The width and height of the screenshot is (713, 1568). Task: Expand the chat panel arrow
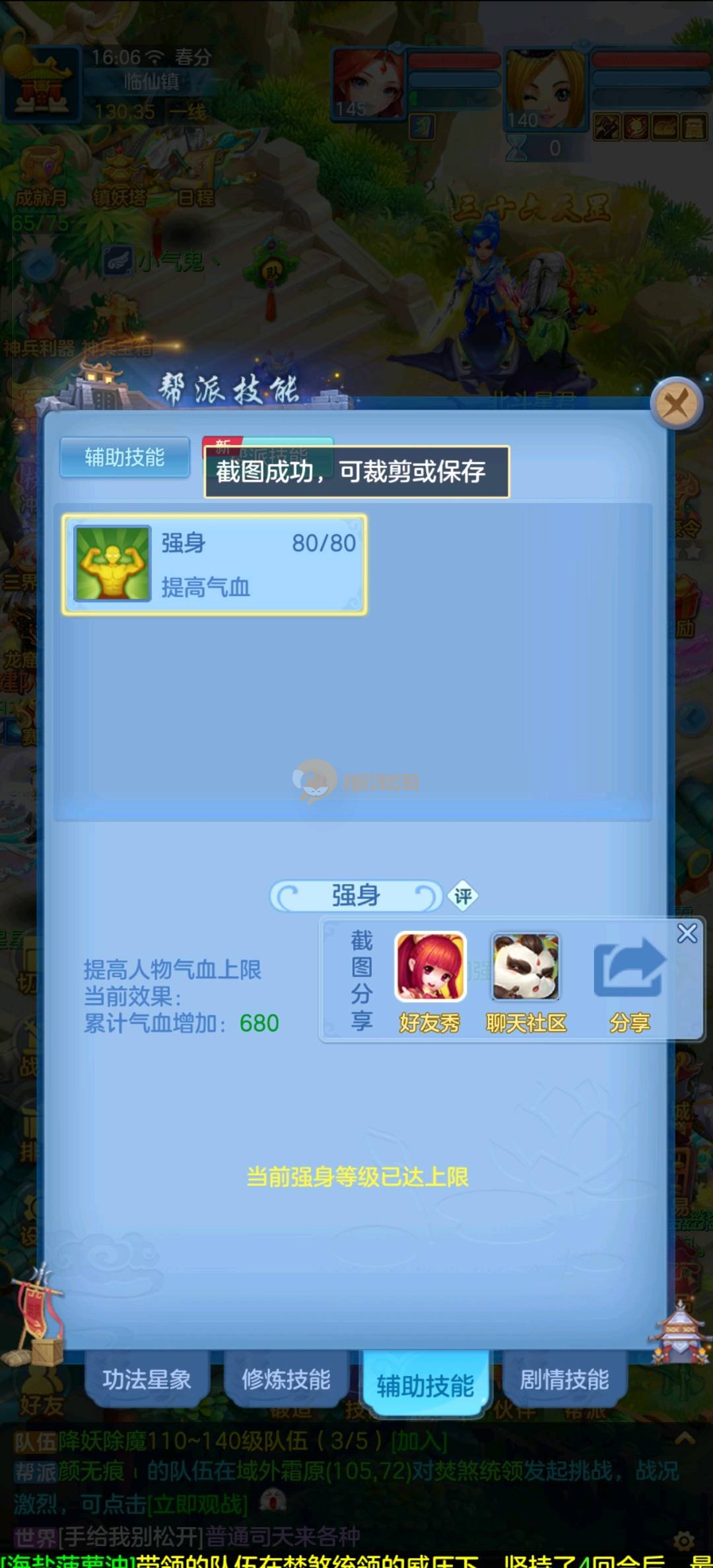[685, 1438]
